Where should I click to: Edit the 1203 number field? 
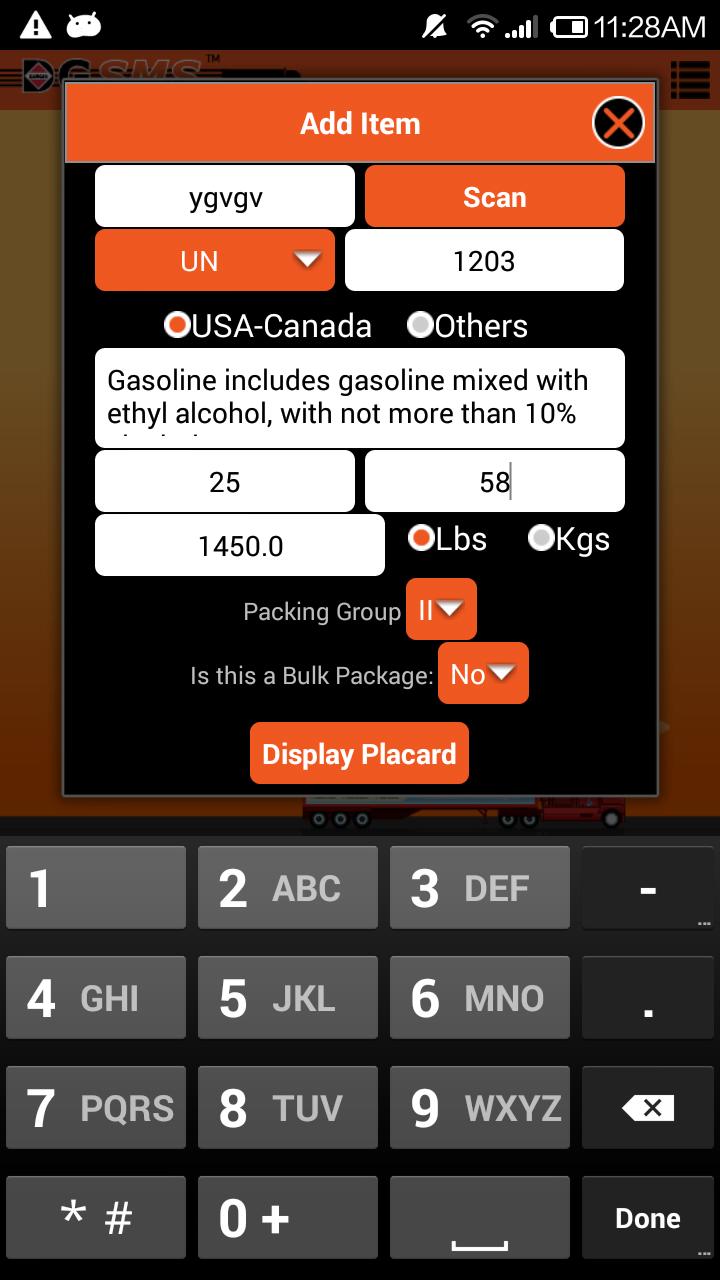484,261
